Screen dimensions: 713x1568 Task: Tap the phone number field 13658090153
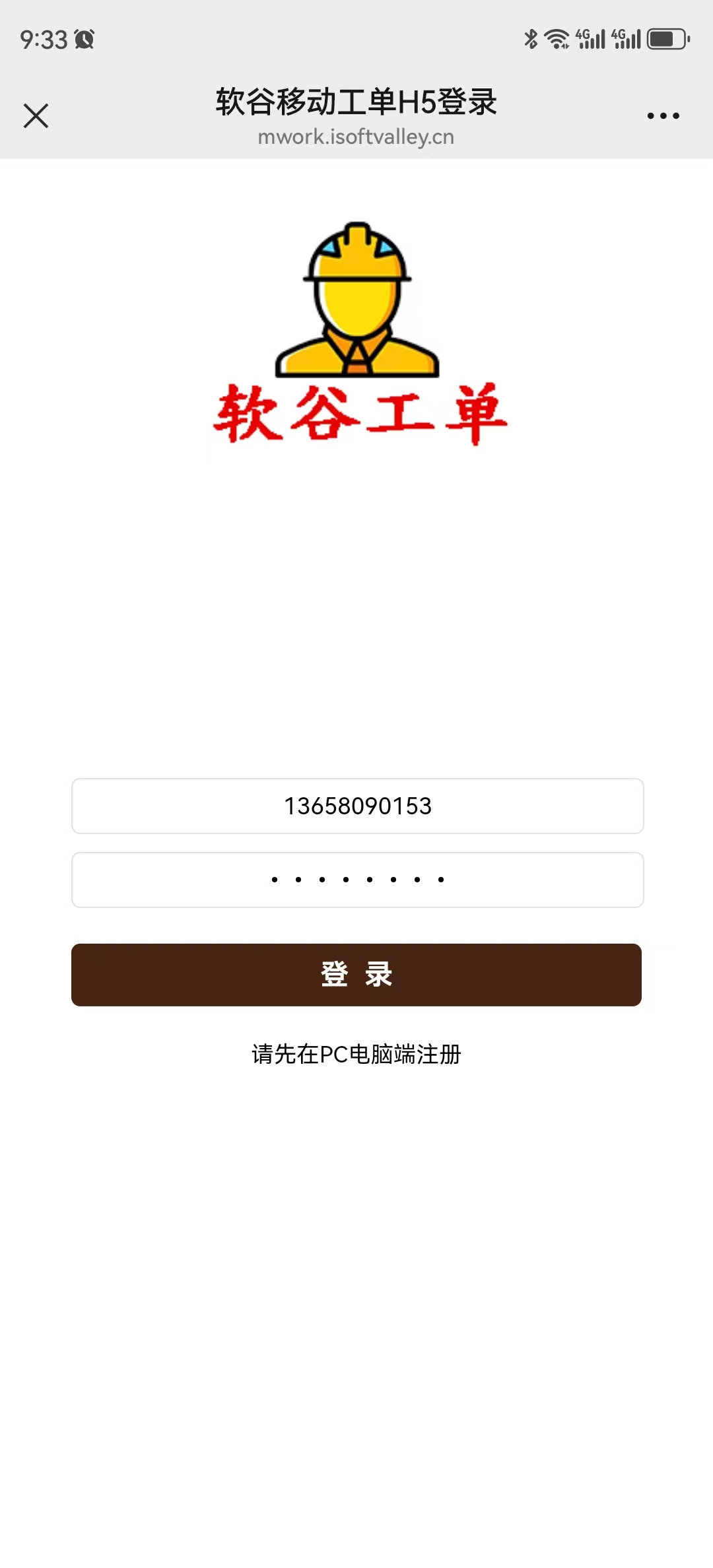pyautogui.click(x=357, y=806)
